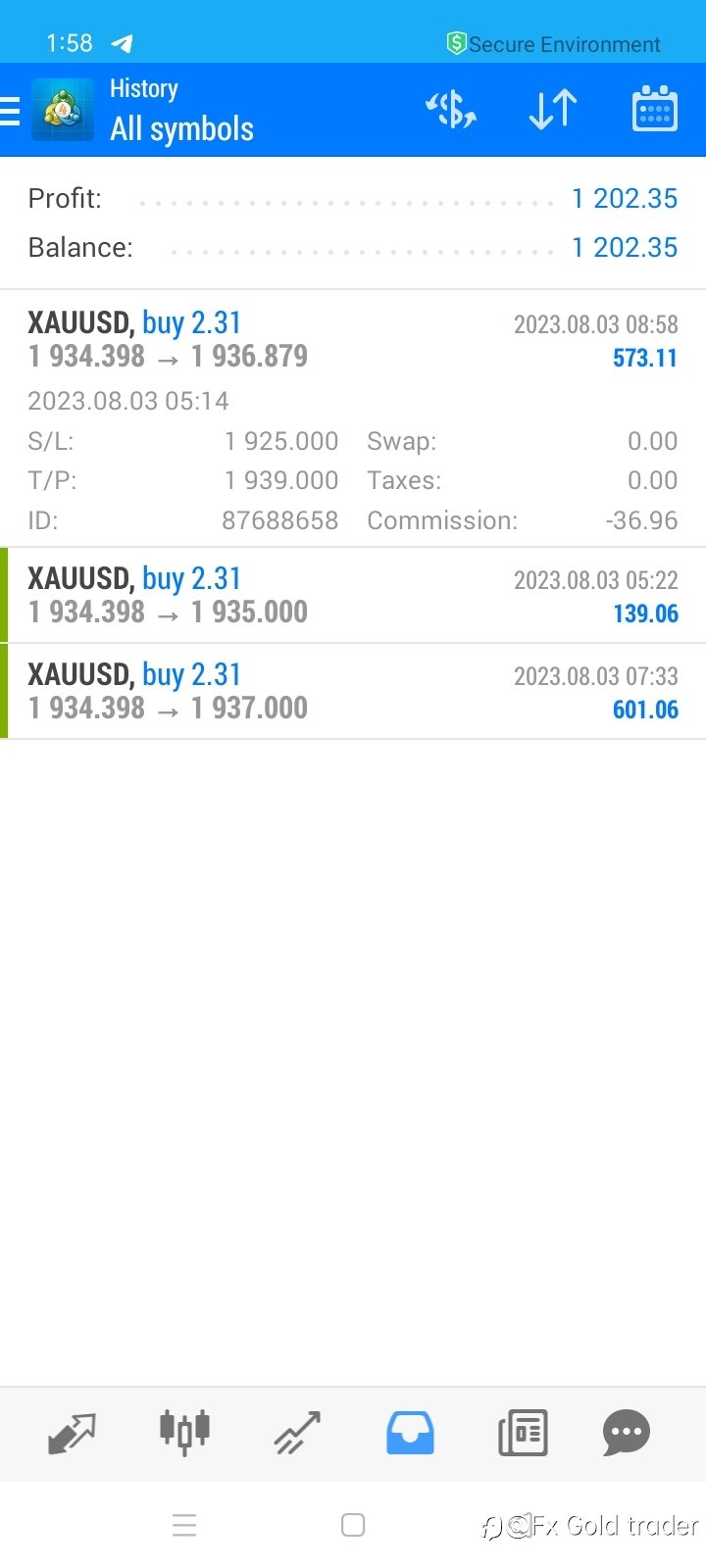Open the symbol currency filter icon
Image resolution: width=706 pixels, height=1568 pixels.
click(x=451, y=110)
